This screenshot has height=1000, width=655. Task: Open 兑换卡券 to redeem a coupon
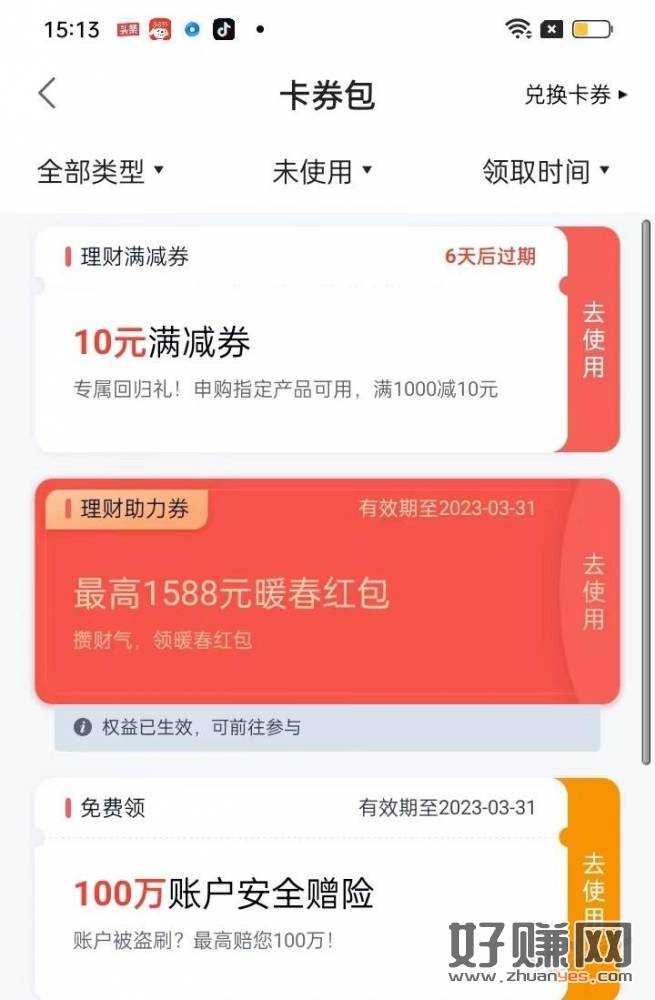click(575, 95)
